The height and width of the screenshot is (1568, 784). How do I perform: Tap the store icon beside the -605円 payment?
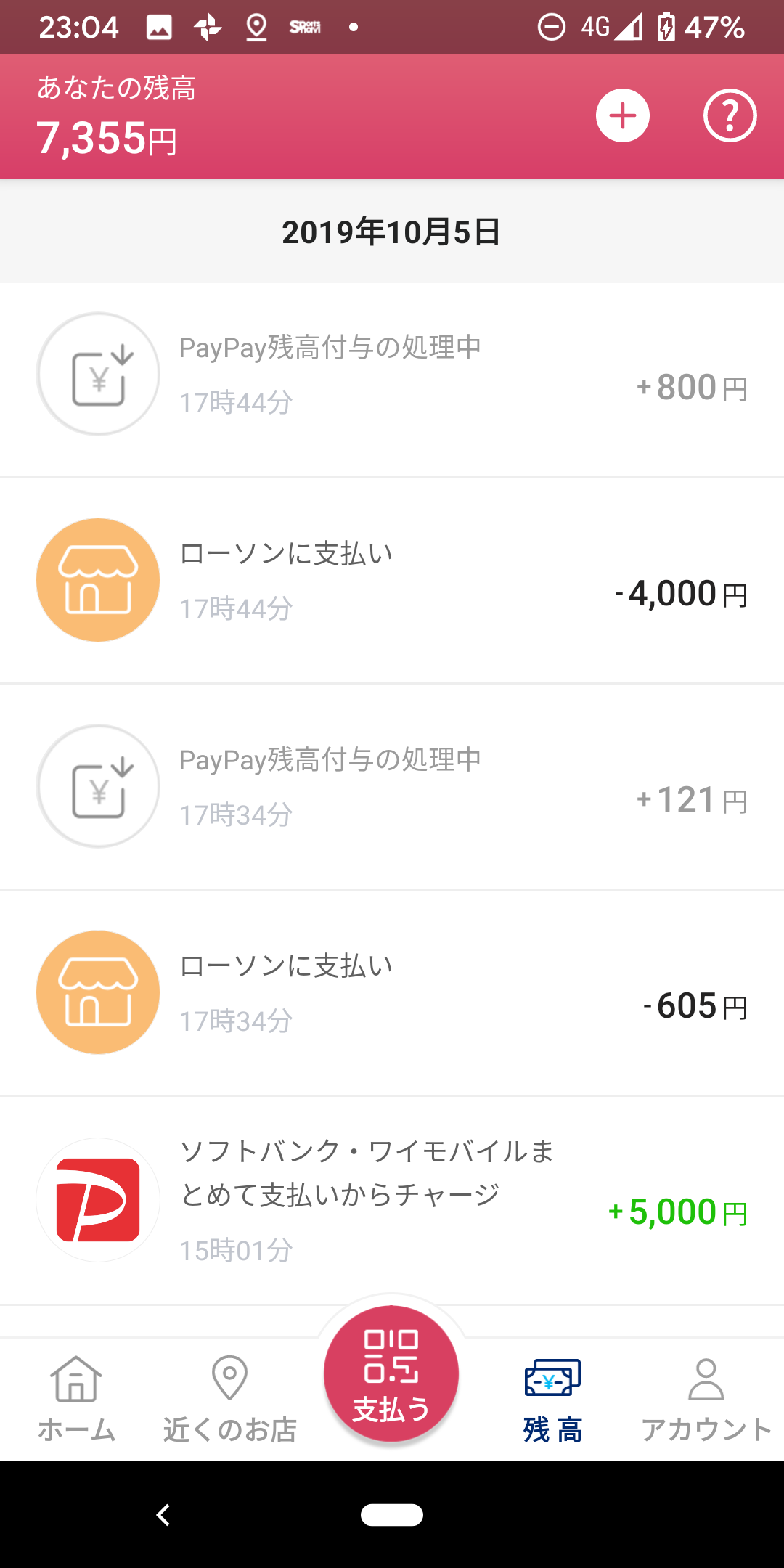coord(97,992)
